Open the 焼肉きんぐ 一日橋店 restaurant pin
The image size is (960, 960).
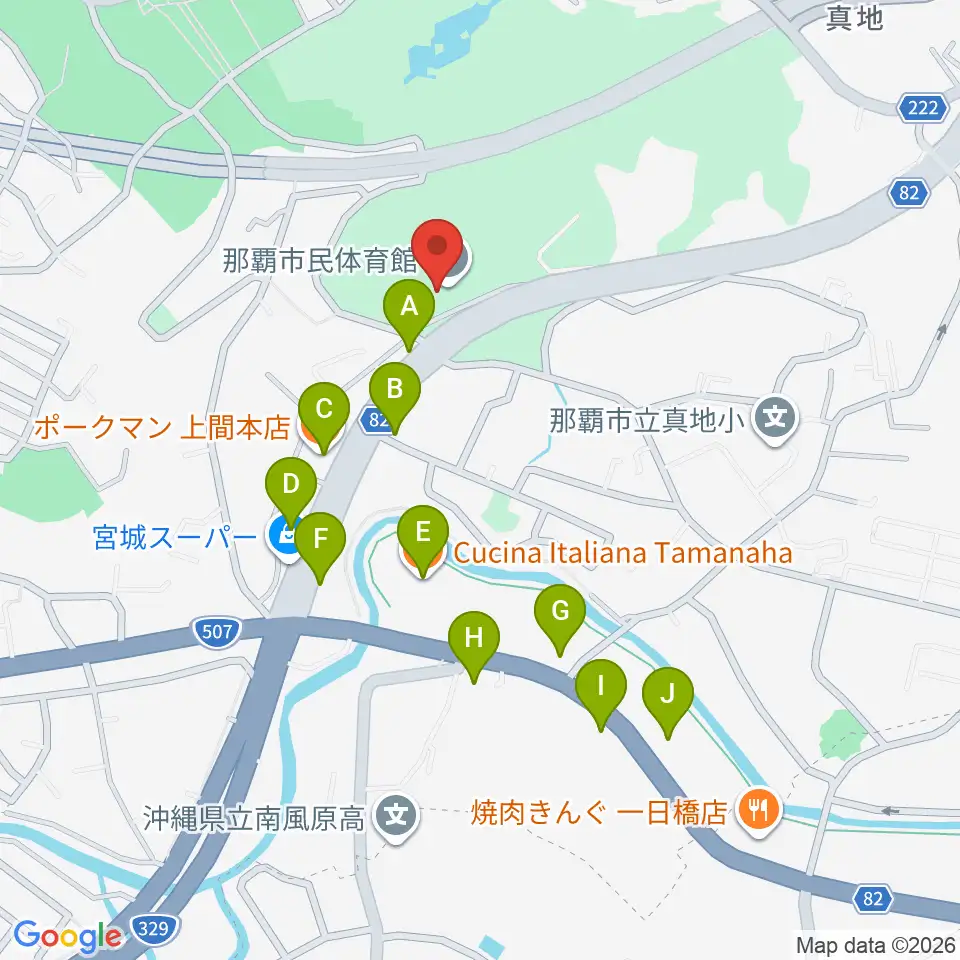pyautogui.click(x=759, y=812)
